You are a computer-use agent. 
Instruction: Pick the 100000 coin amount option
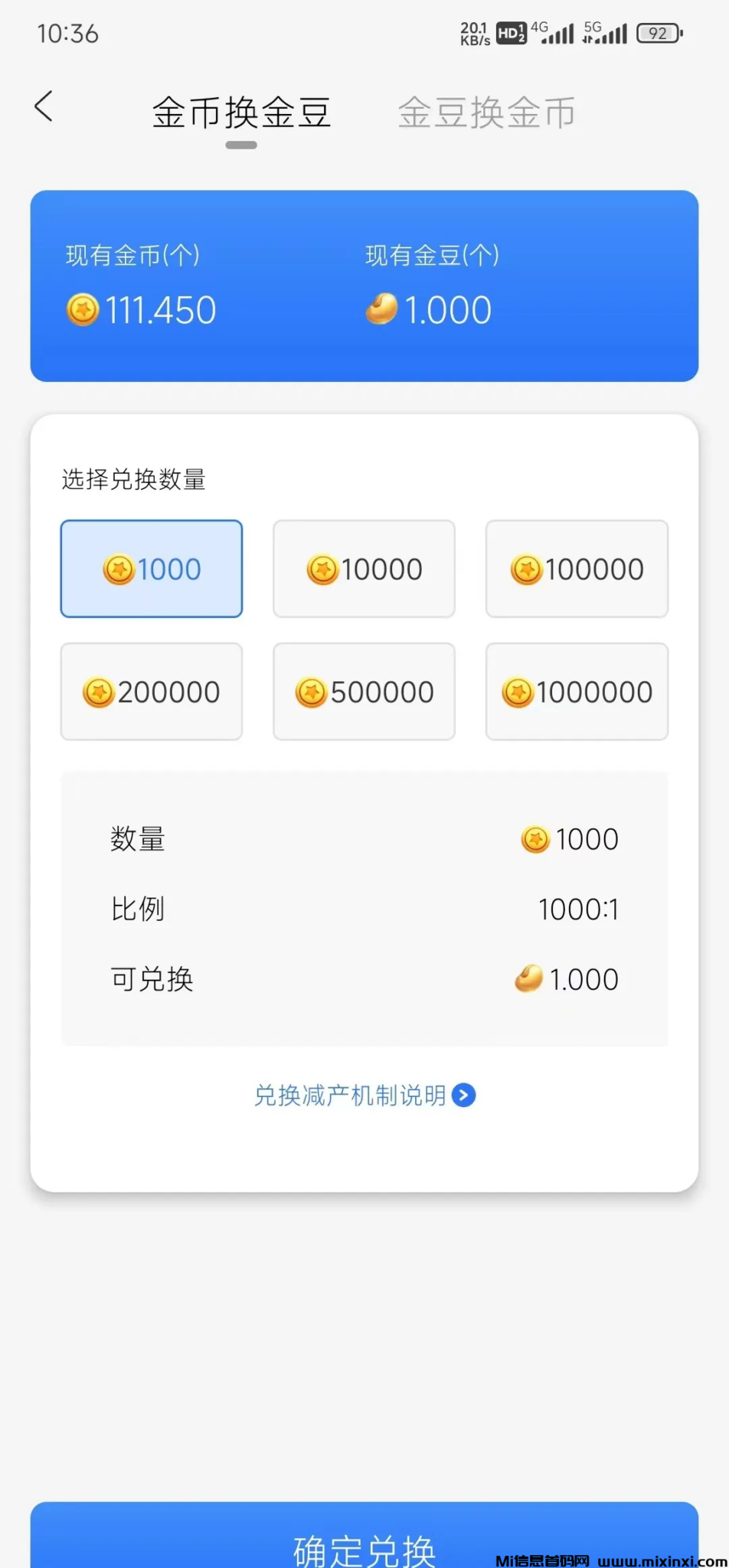point(577,569)
